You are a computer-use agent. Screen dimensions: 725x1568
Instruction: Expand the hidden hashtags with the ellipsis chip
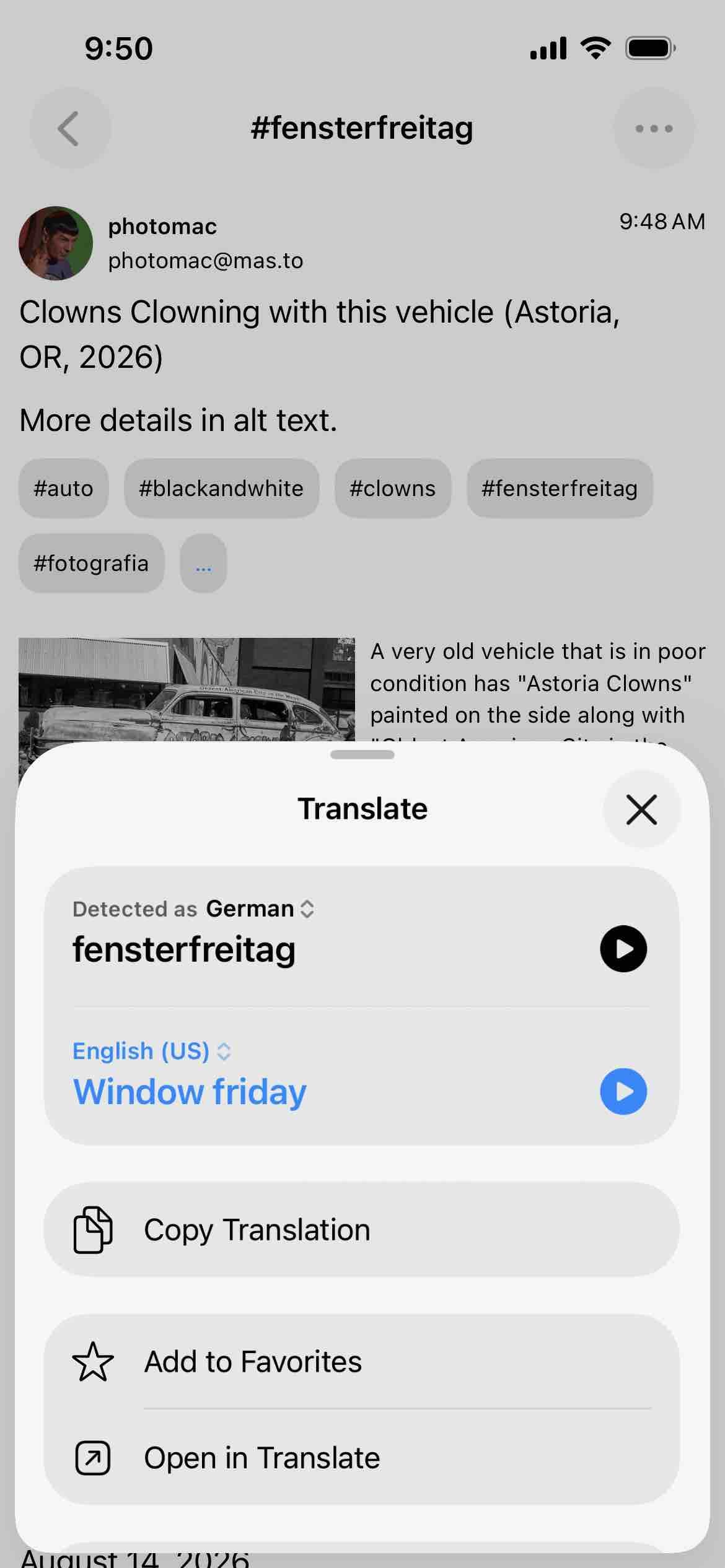click(x=203, y=563)
